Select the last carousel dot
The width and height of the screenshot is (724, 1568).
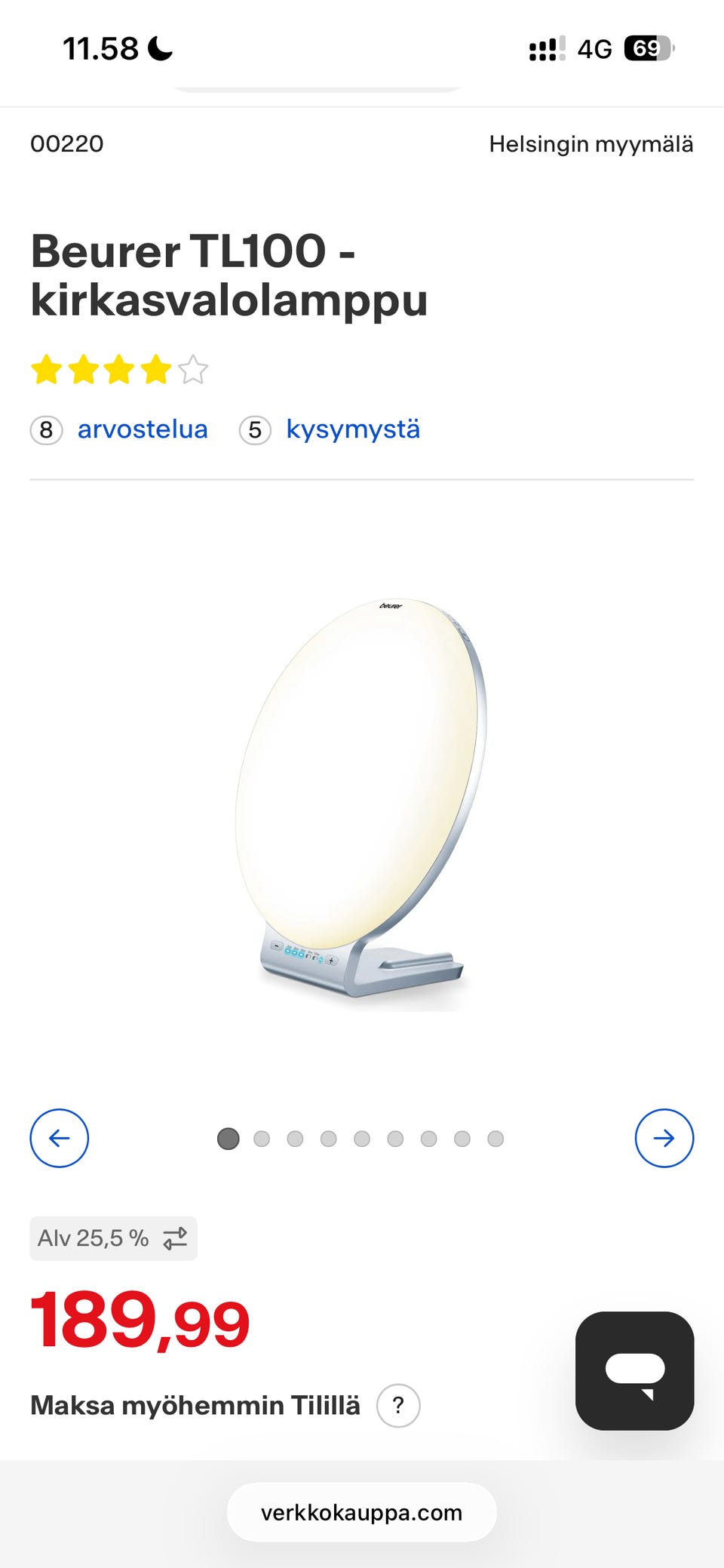click(495, 1139)
